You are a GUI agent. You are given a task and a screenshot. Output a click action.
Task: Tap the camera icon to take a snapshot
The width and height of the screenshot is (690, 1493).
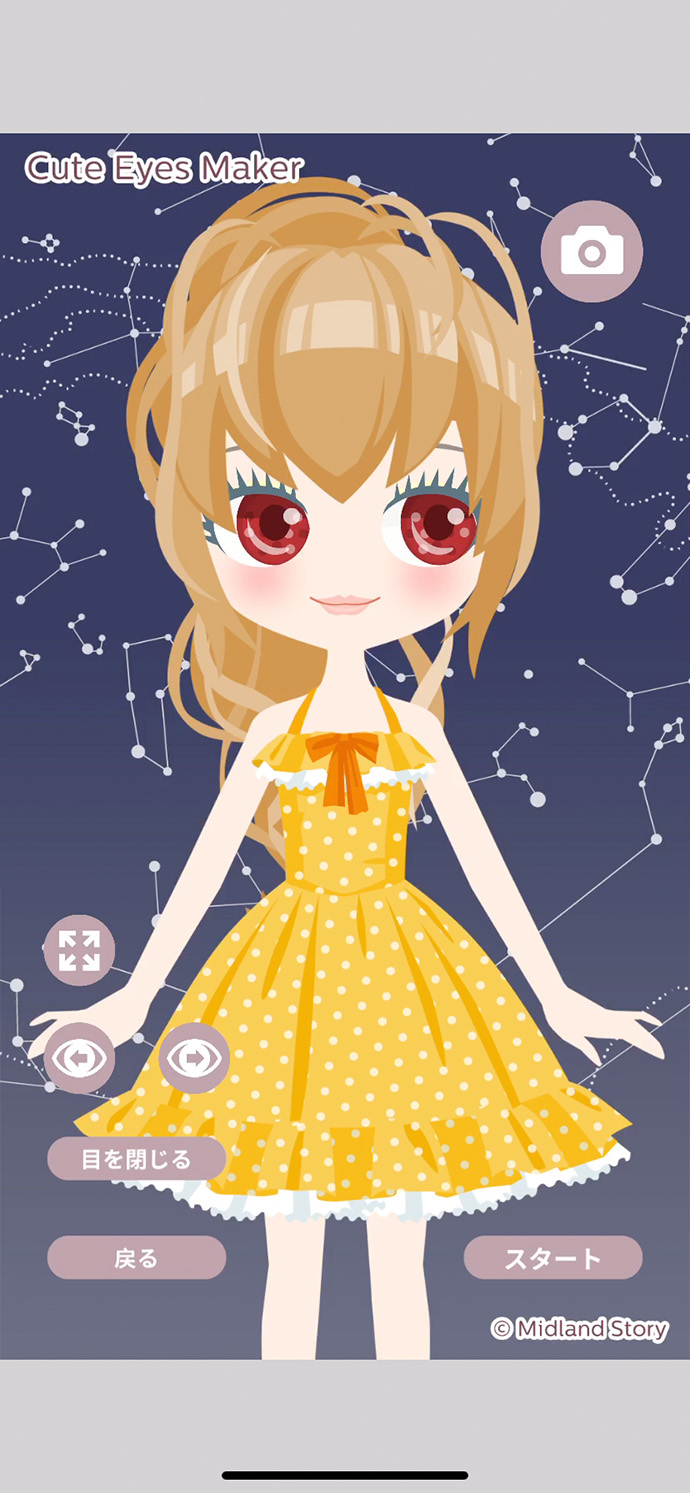[x=592, y=252]
